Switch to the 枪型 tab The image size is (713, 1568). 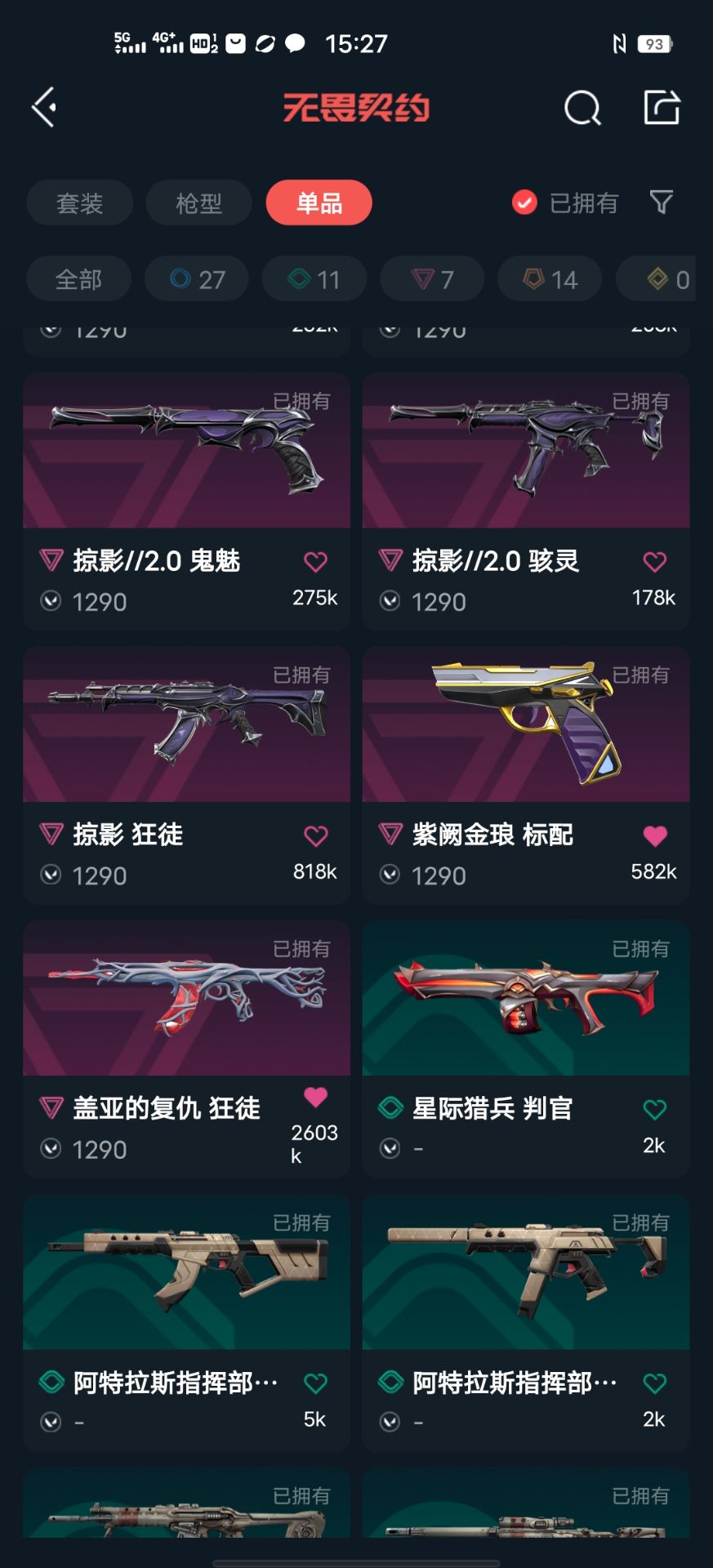tap(198, 203)
